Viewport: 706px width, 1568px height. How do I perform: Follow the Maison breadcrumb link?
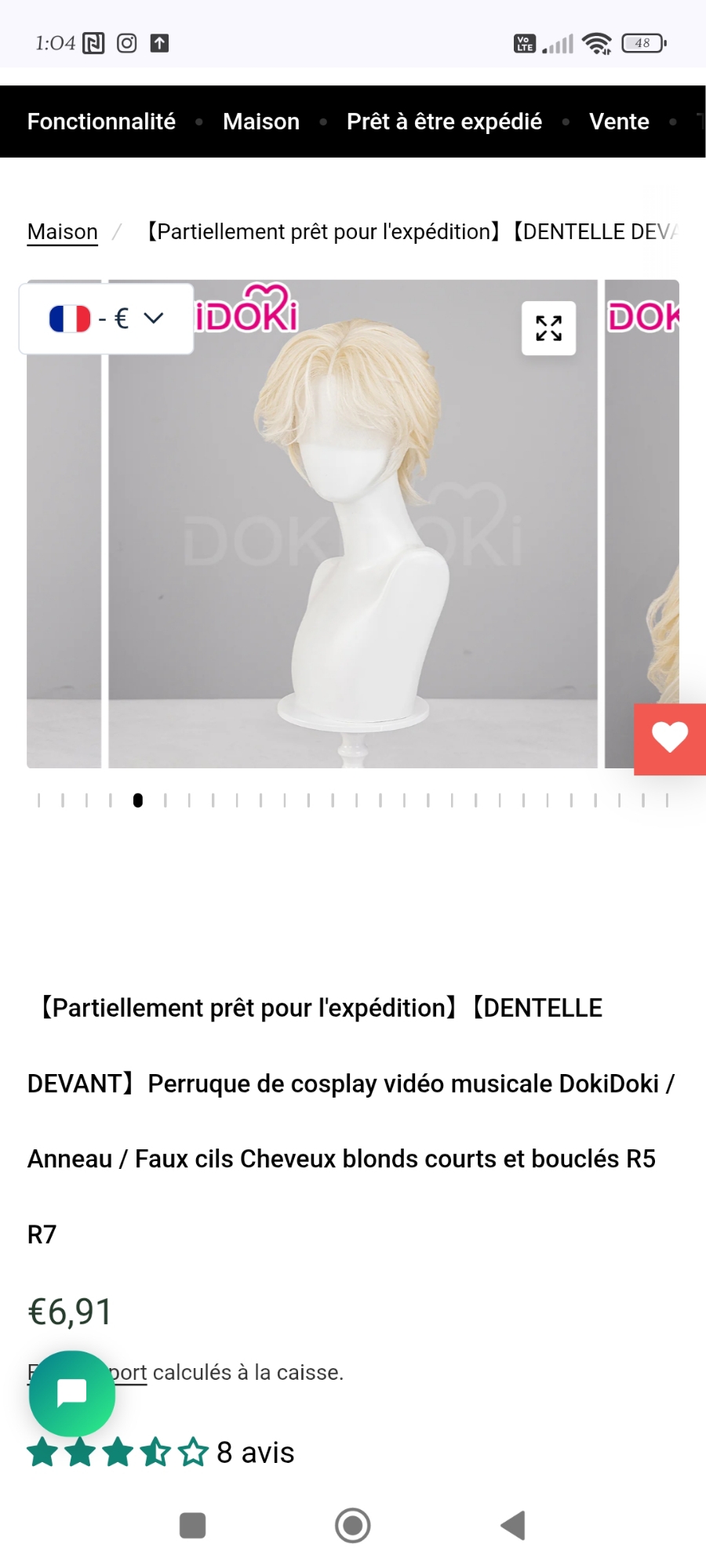point(63,232)
